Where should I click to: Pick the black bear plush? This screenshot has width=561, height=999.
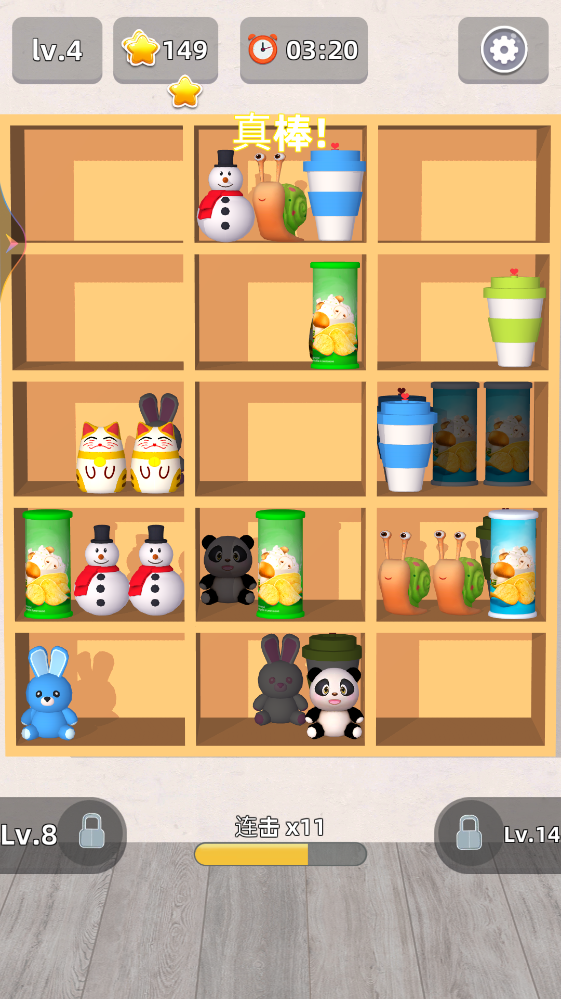click(228, 570)
